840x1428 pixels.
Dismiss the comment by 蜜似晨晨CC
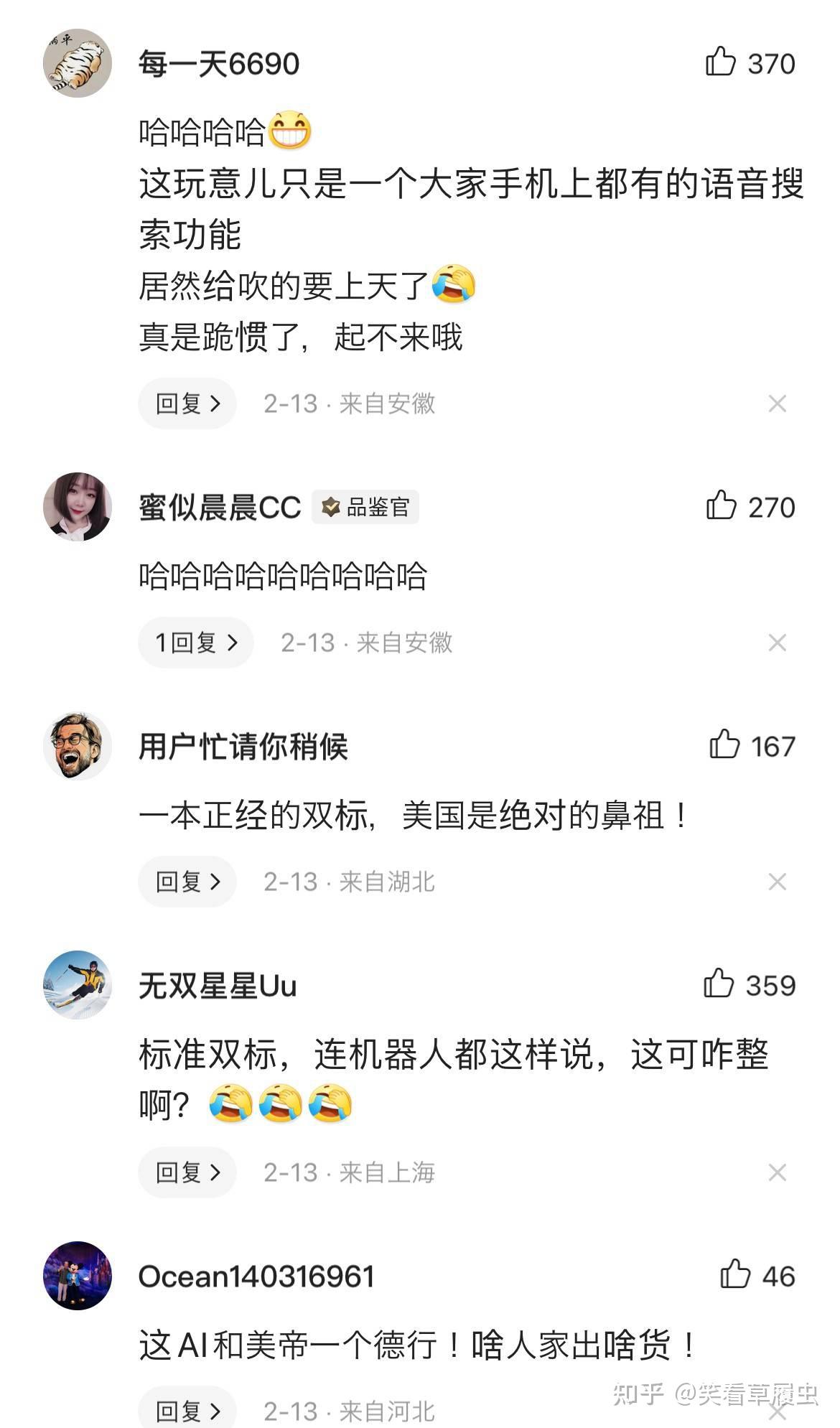tap(777, 643)
